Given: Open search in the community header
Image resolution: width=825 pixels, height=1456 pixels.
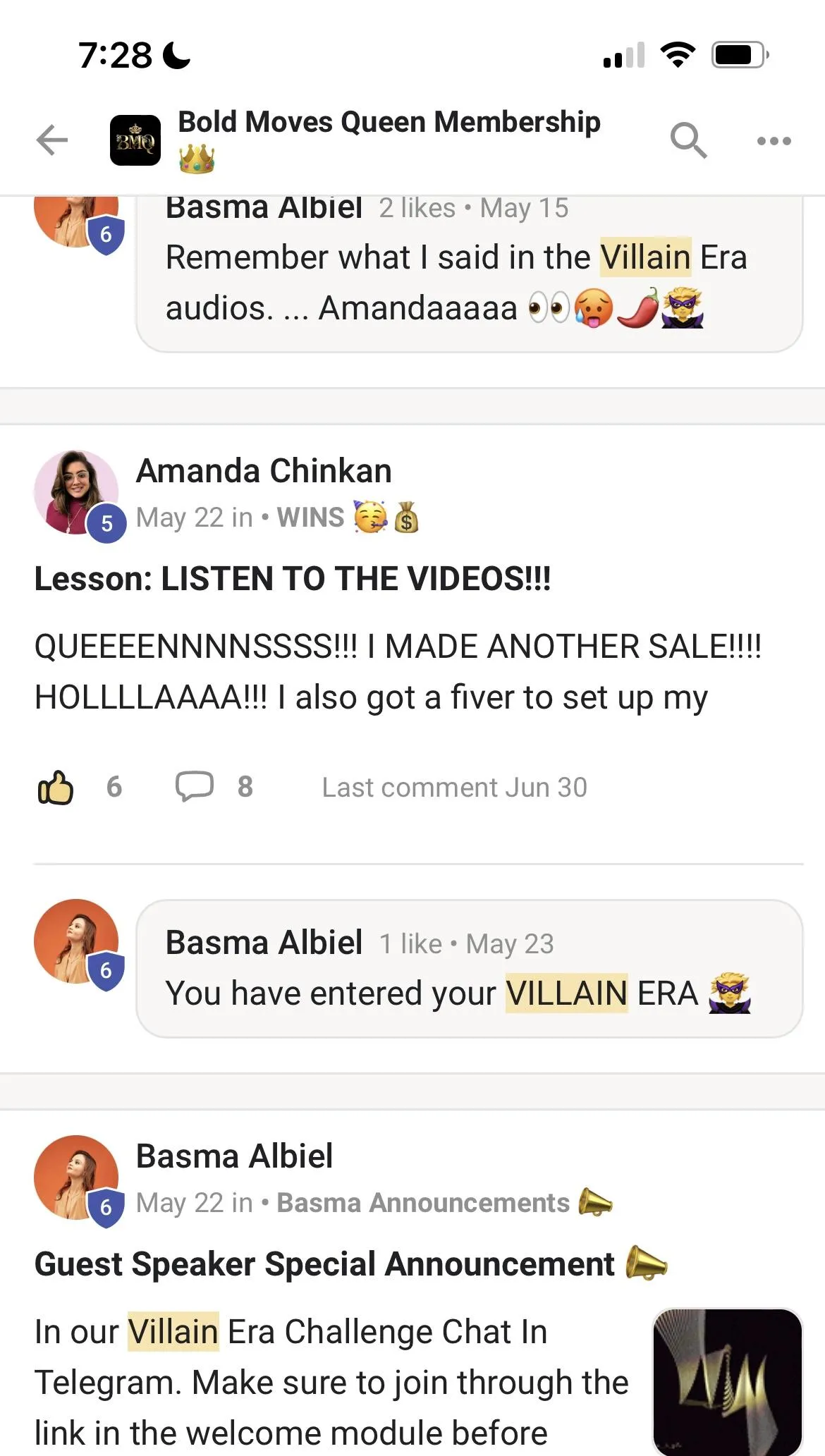Looking at the screenshot, I should (x=688, y=140).
